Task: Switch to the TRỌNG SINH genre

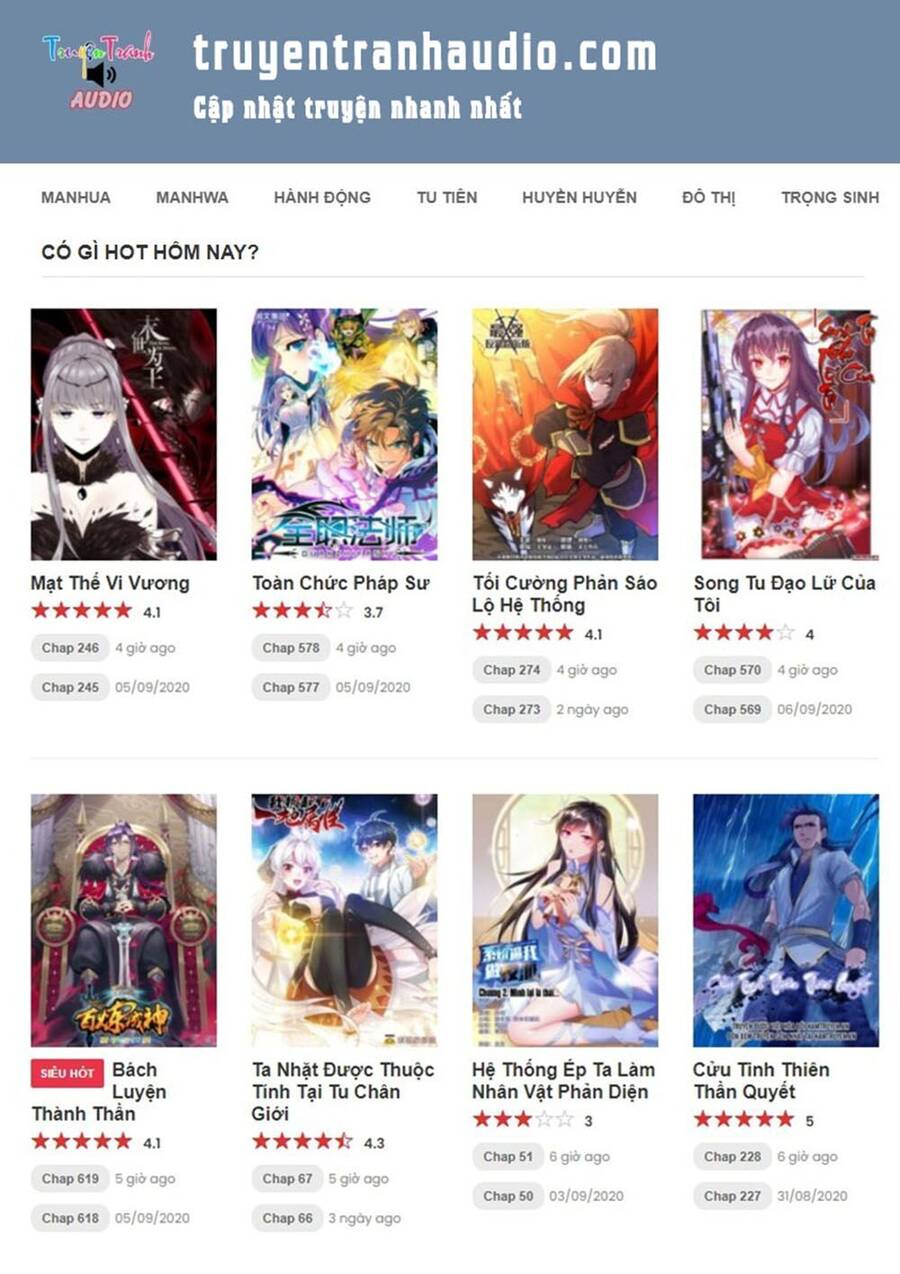Action: [830, 197]
